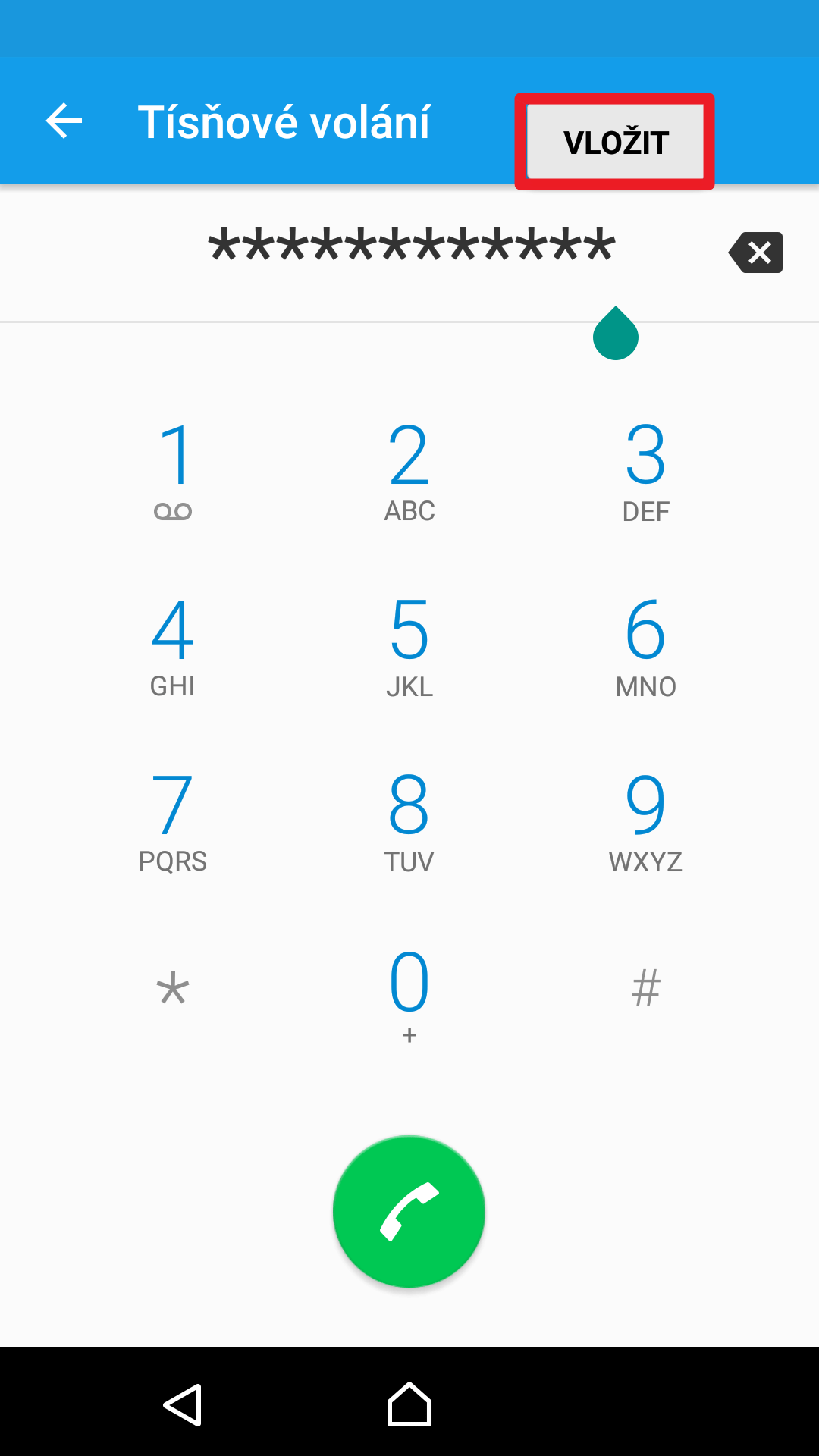This screenshot has width=819, height=1456.
Task: Dial digit 6 MNO
Action: click(646, 645)
